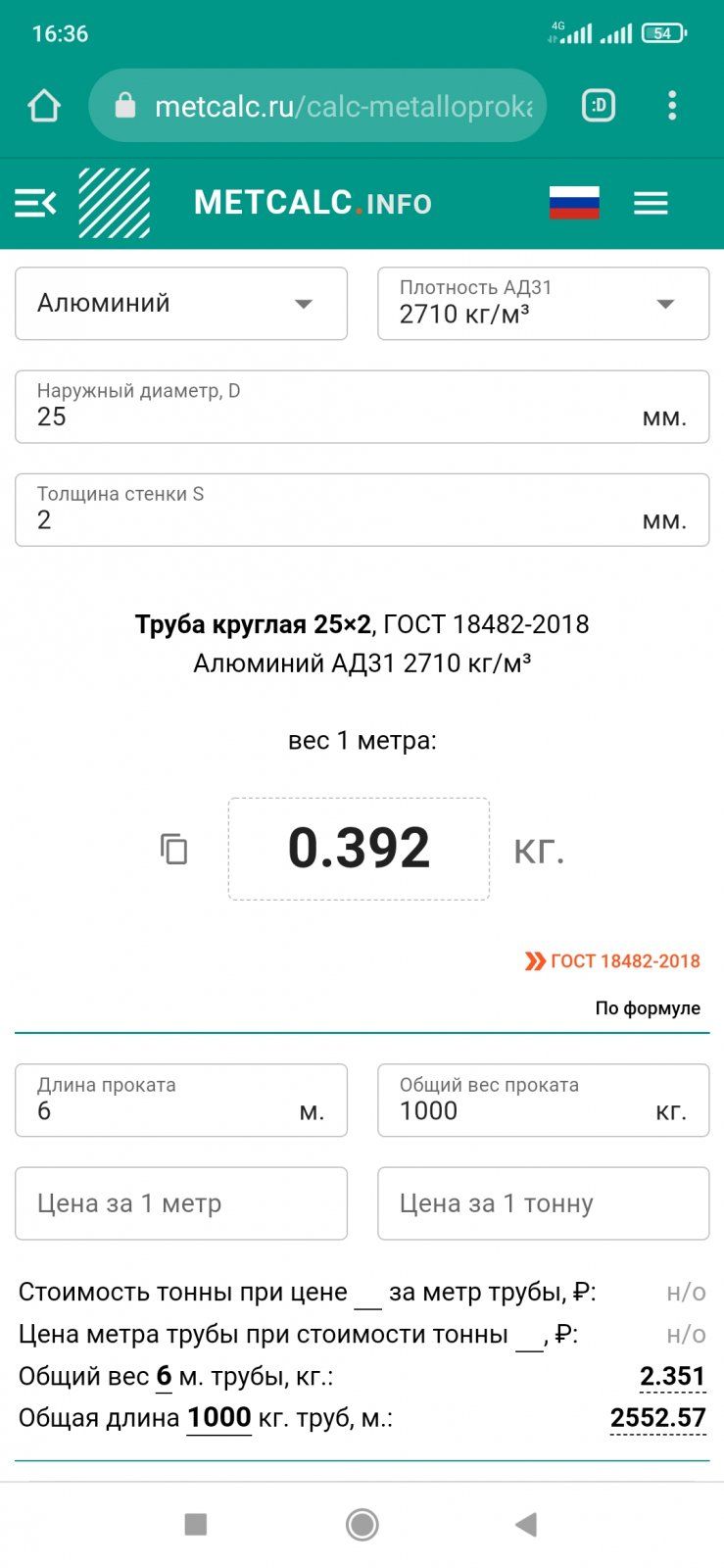The height and width of the screenshot is (1568, 724).
Task: Tap the system back button
Action: coord(526,1524)
